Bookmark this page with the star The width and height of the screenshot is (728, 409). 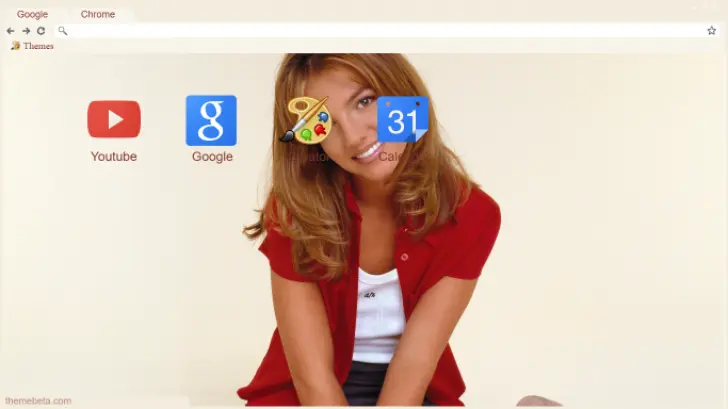tap(711, 31)
